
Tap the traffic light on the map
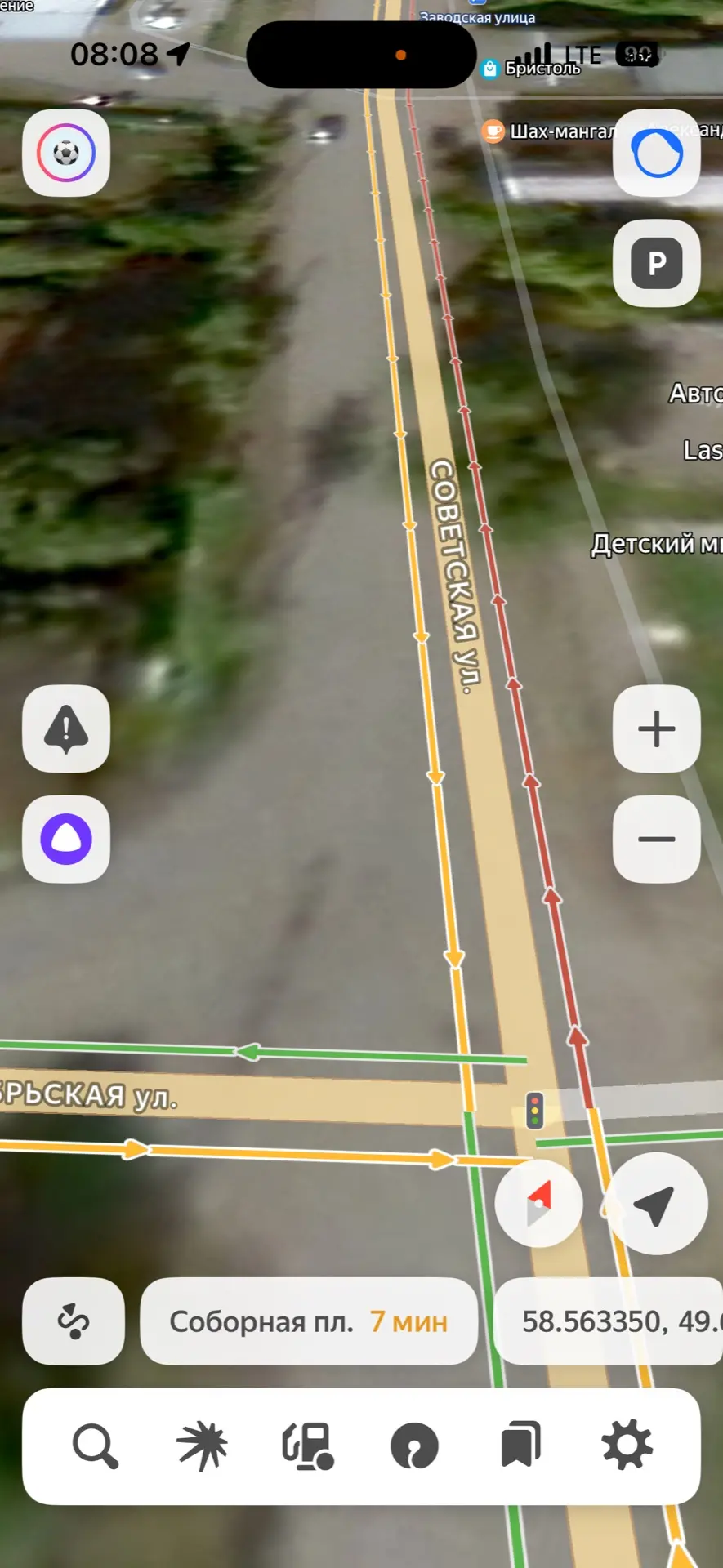535,1111
